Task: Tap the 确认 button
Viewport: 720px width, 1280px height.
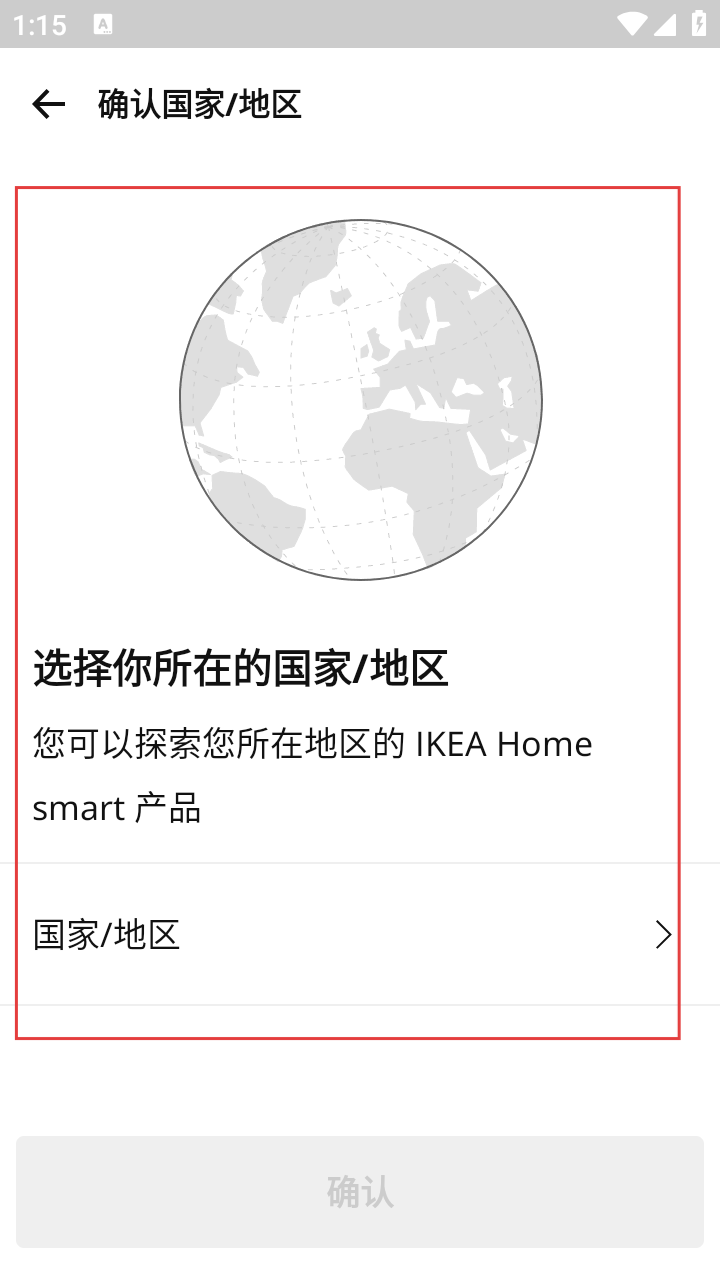Action: pyautogui.click(x=360, y=1191)
